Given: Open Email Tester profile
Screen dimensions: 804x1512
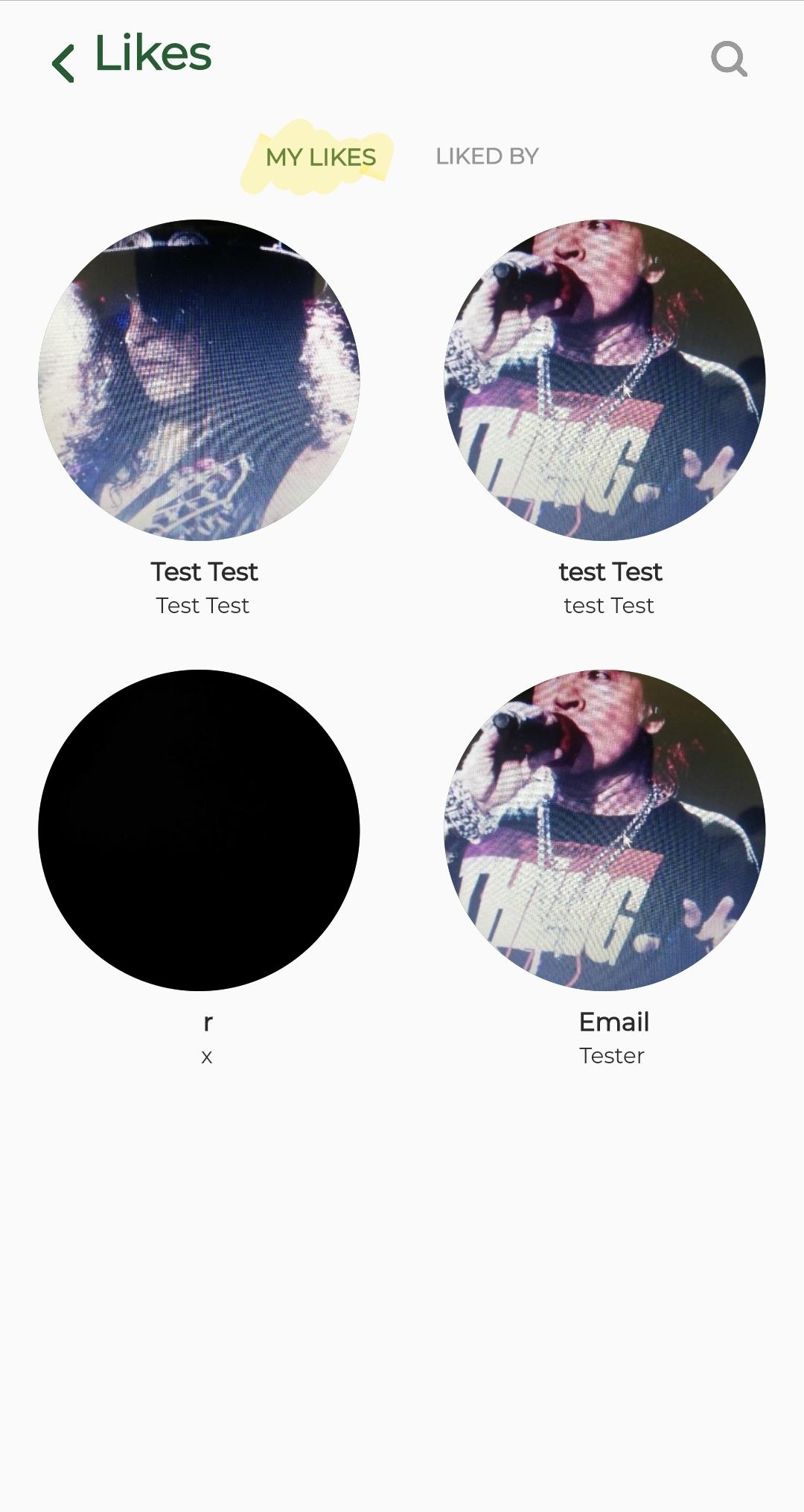Looking at the screenshot, I should (x=604, y=830).
